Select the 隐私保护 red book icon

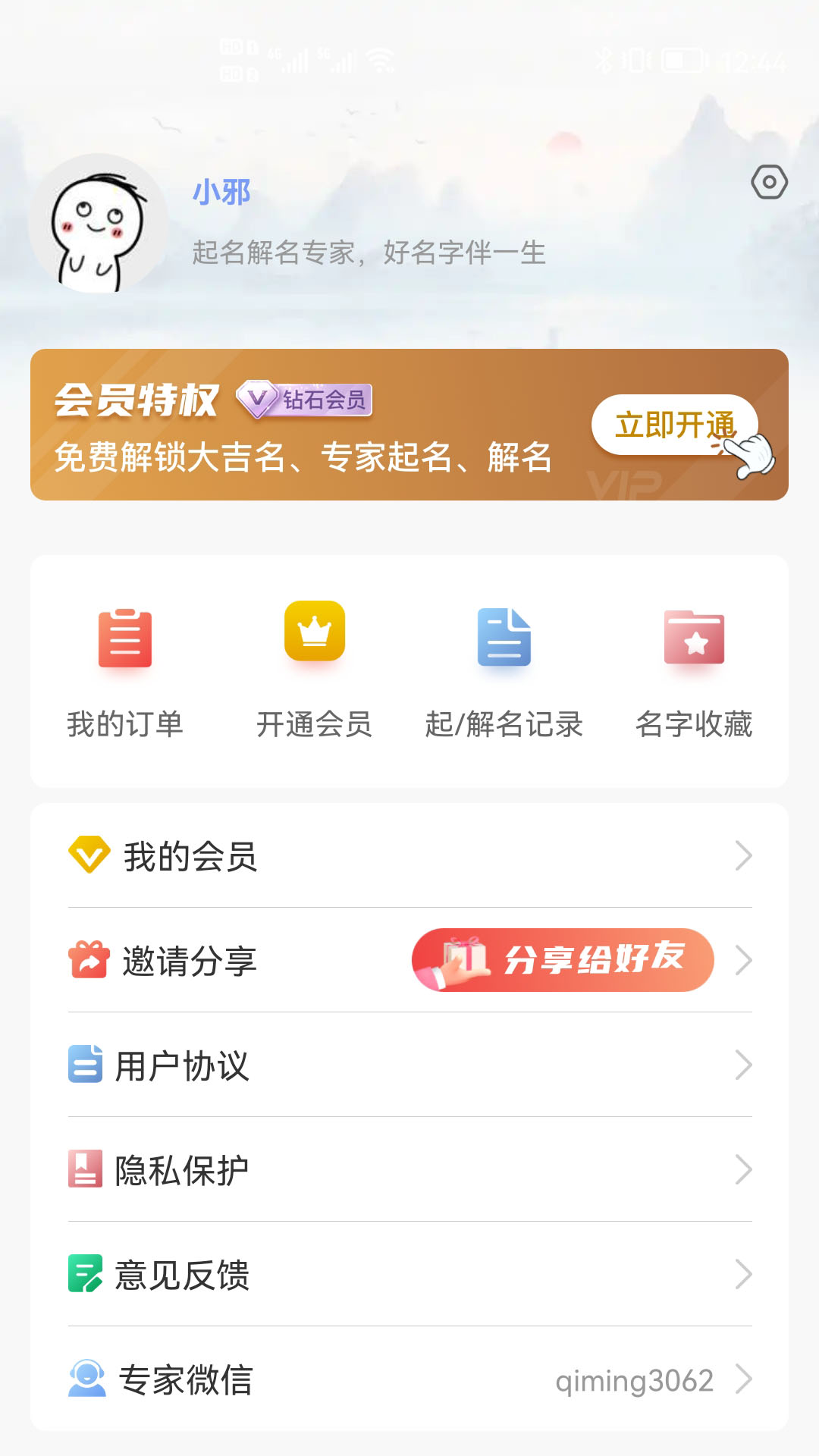[x=86, y=1169]
